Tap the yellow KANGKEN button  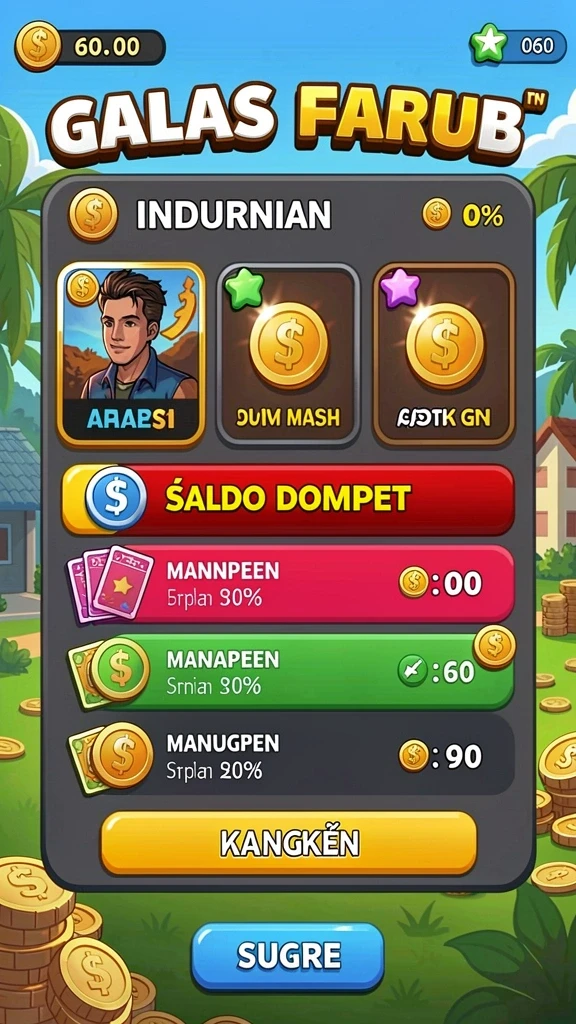(289, 843)
